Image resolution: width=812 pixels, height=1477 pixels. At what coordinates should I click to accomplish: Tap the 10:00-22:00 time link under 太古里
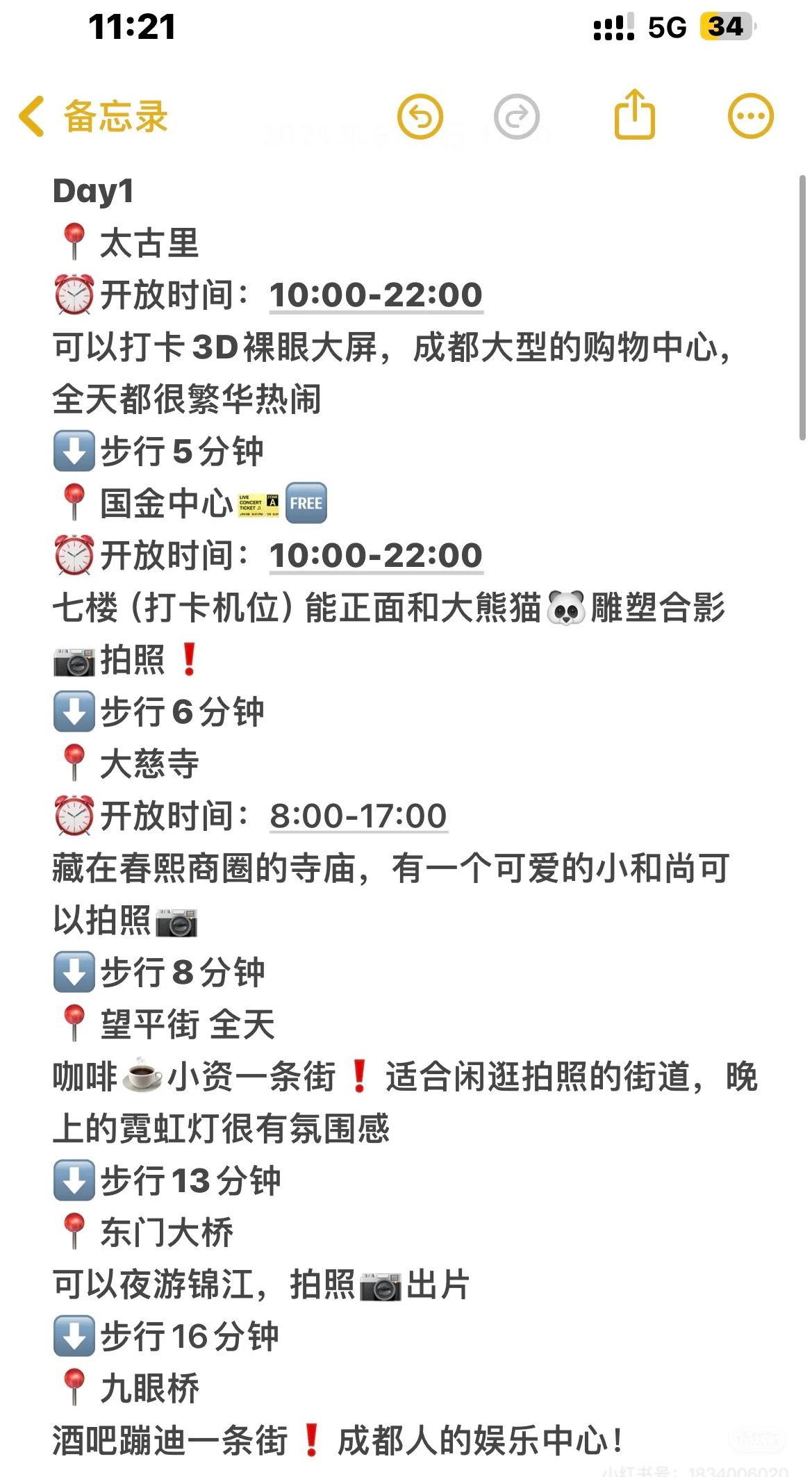coord(376,295)
